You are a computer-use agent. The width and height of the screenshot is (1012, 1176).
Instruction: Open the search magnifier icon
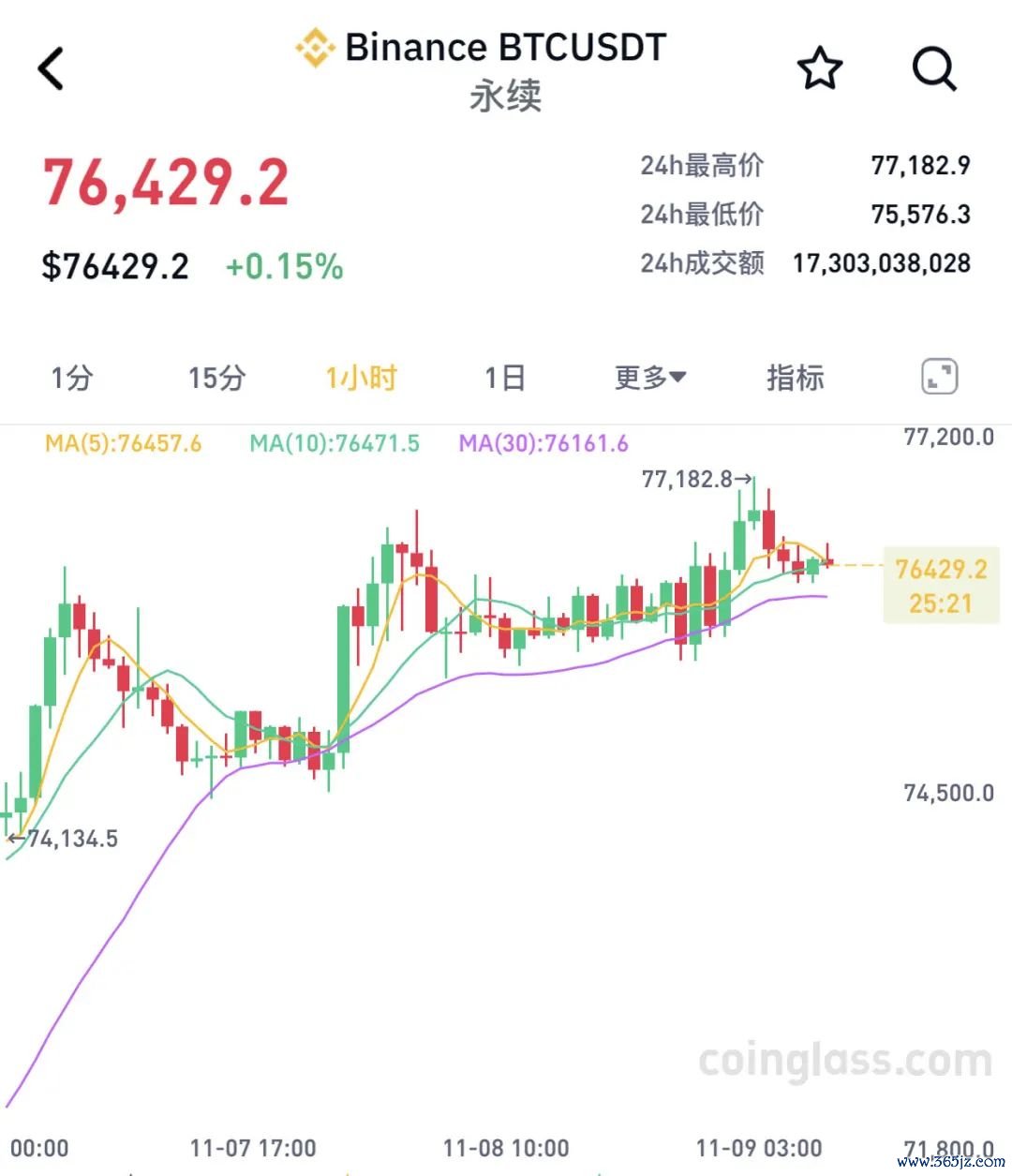click(x=934, y=68)
